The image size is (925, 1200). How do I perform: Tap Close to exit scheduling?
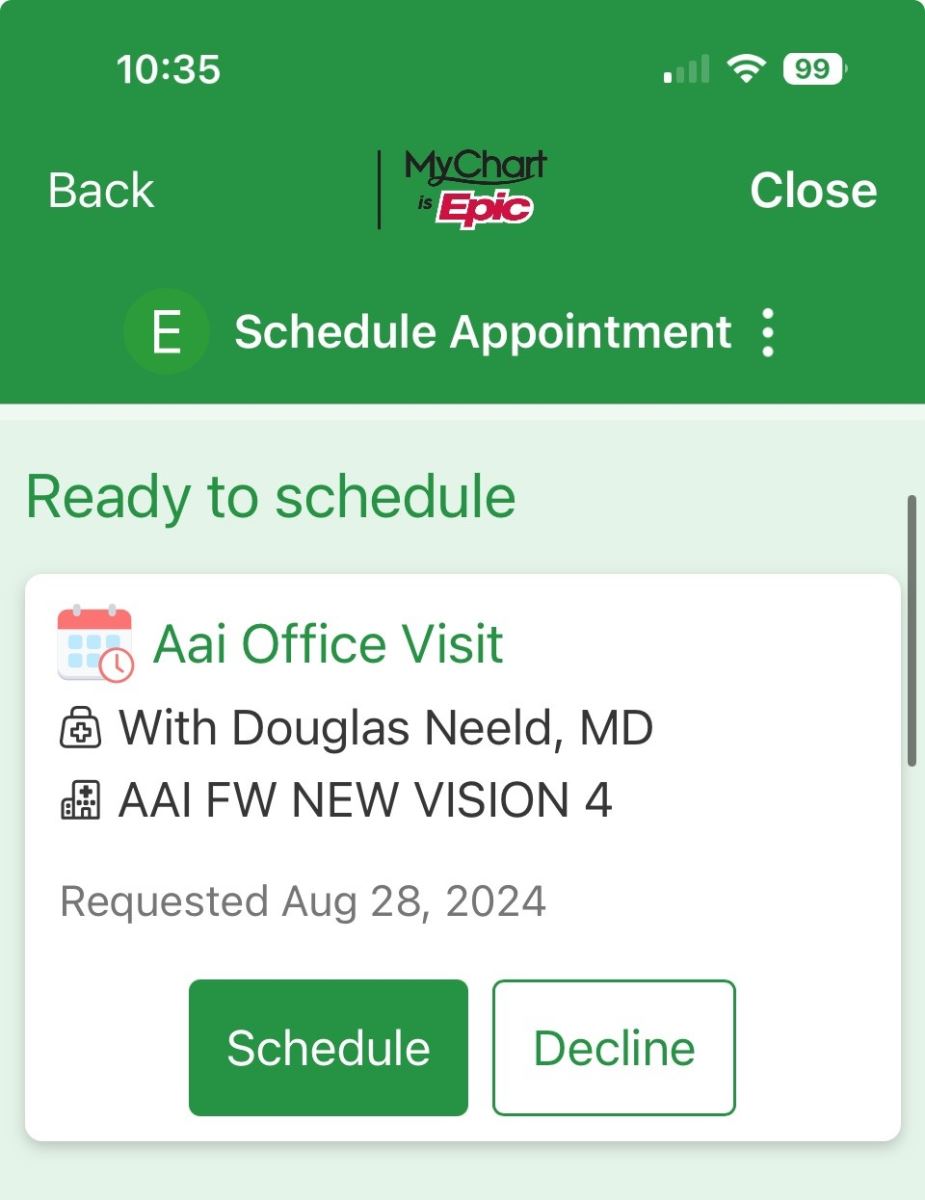click(814, 190)
